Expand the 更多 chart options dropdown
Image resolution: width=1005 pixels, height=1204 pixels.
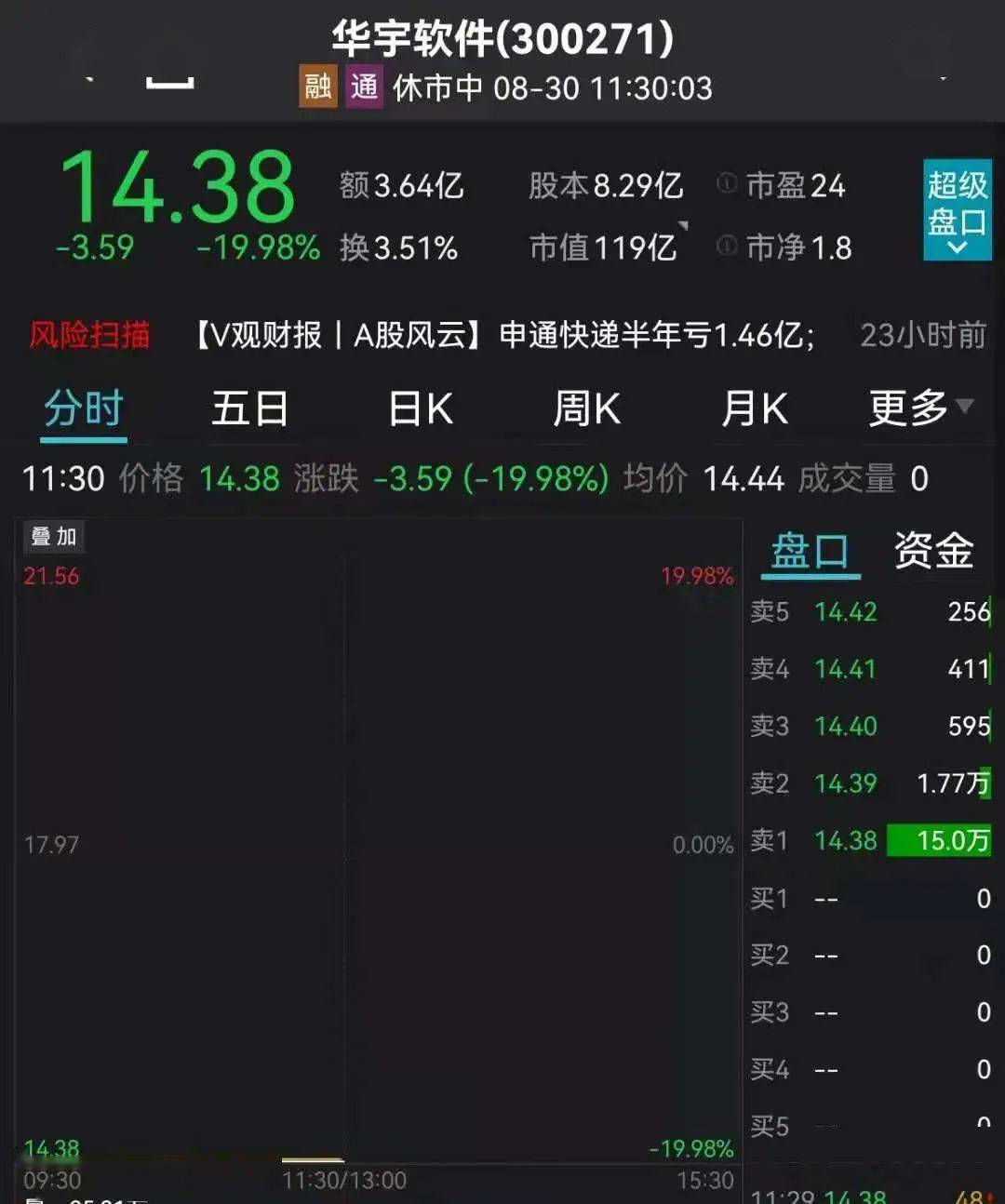pyautogui.click(x=919, y=408)
